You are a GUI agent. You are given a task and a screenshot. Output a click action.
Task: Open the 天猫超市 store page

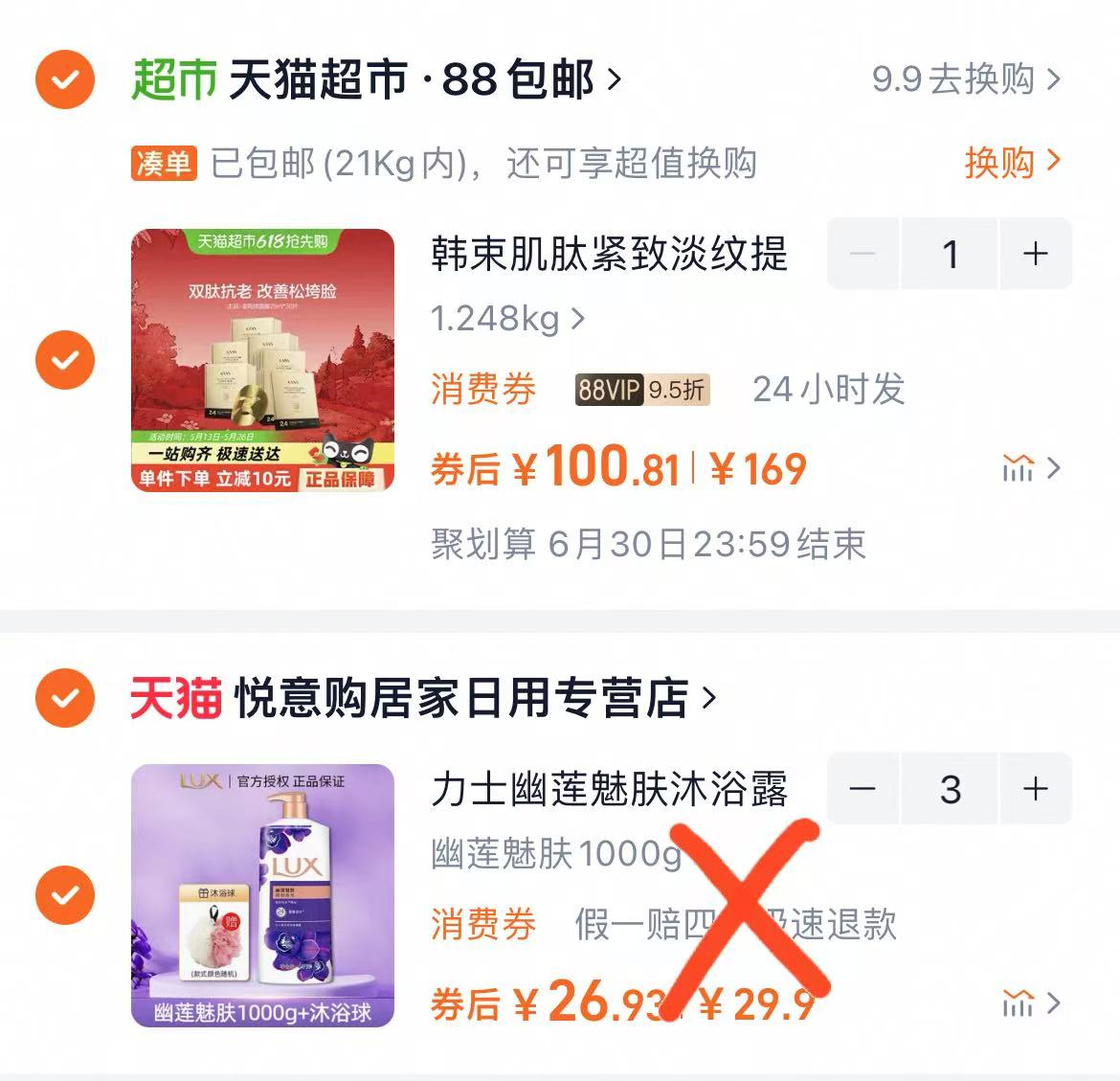tap(421, 79)
